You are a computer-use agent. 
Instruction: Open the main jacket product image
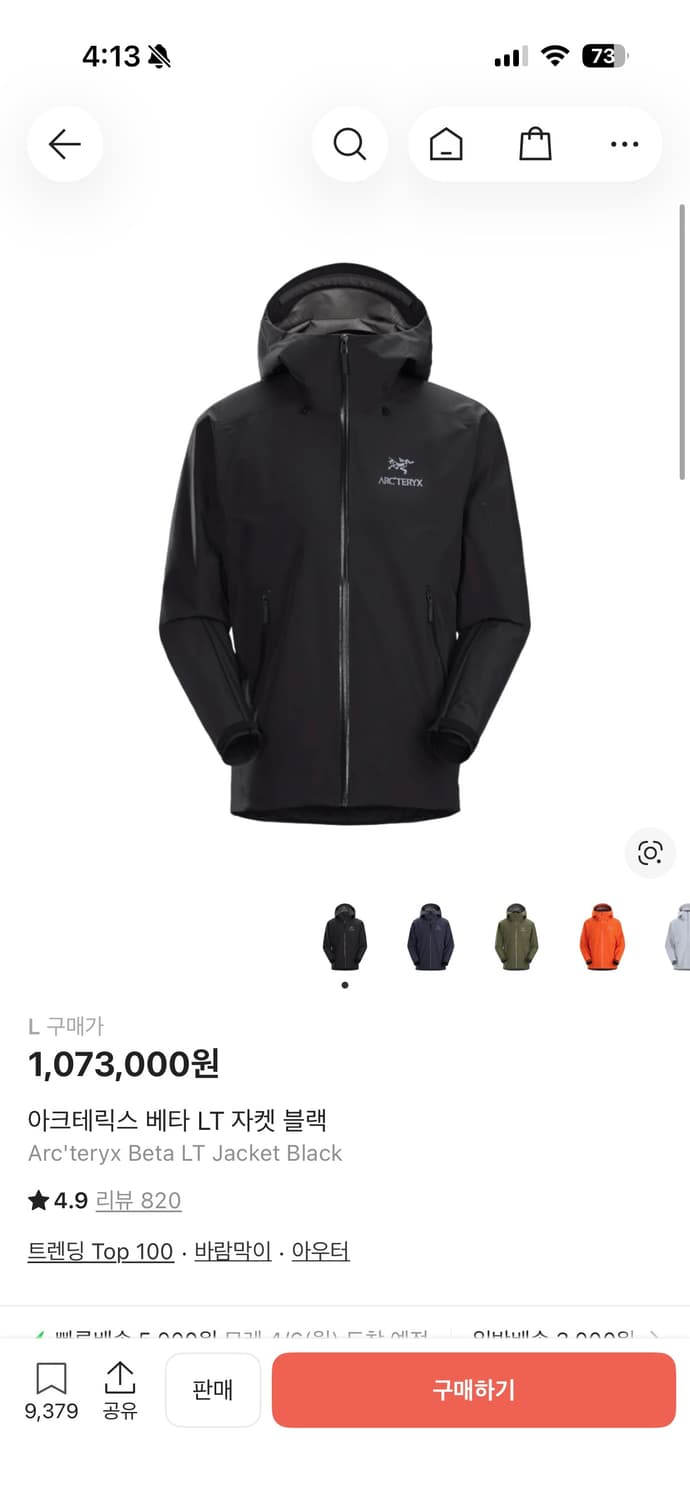[x=345, y=545]
